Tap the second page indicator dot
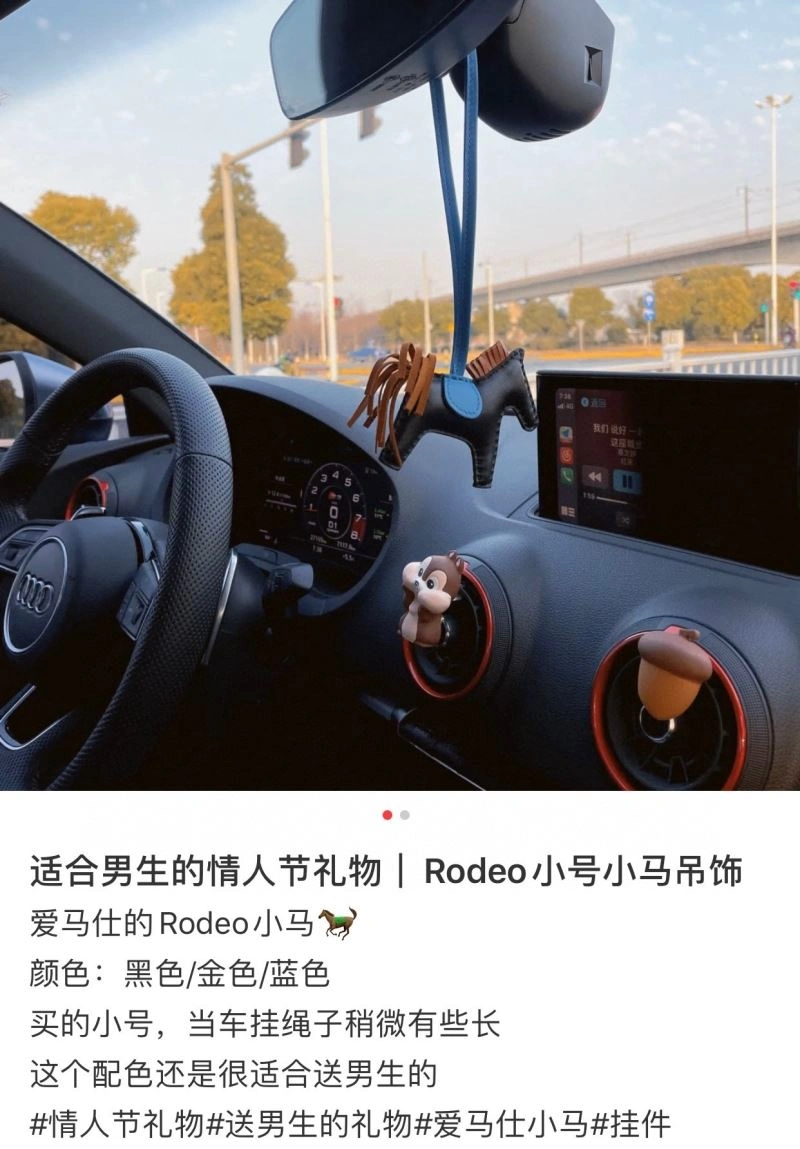The image size is (800, 1149). 405,815
